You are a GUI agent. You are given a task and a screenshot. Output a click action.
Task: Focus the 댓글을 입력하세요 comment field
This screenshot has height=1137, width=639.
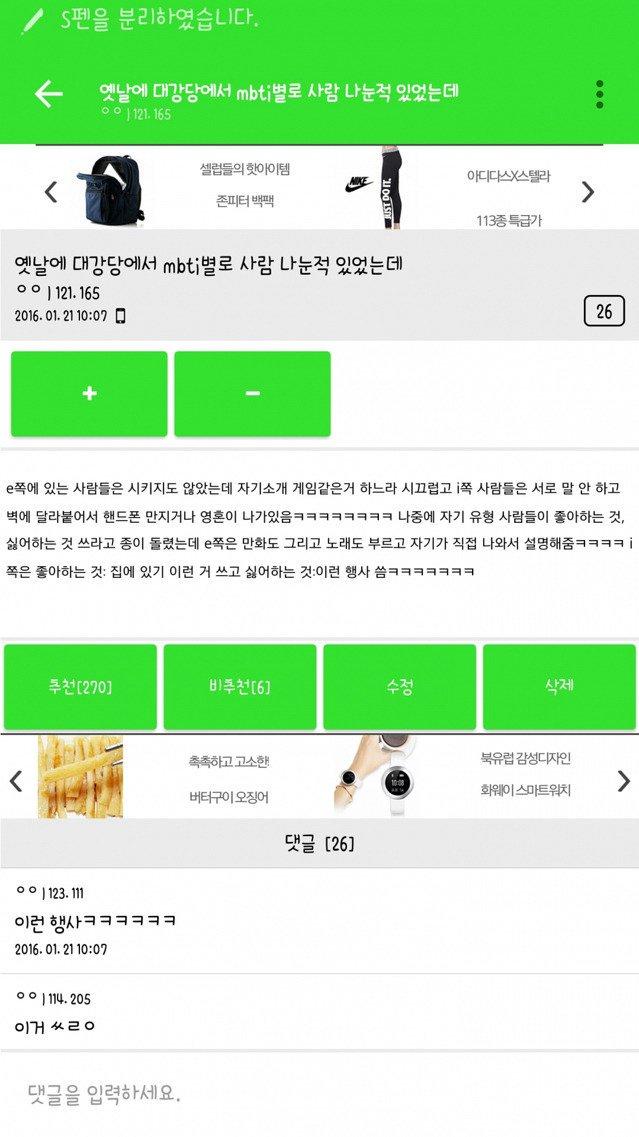click(319, 1093)
